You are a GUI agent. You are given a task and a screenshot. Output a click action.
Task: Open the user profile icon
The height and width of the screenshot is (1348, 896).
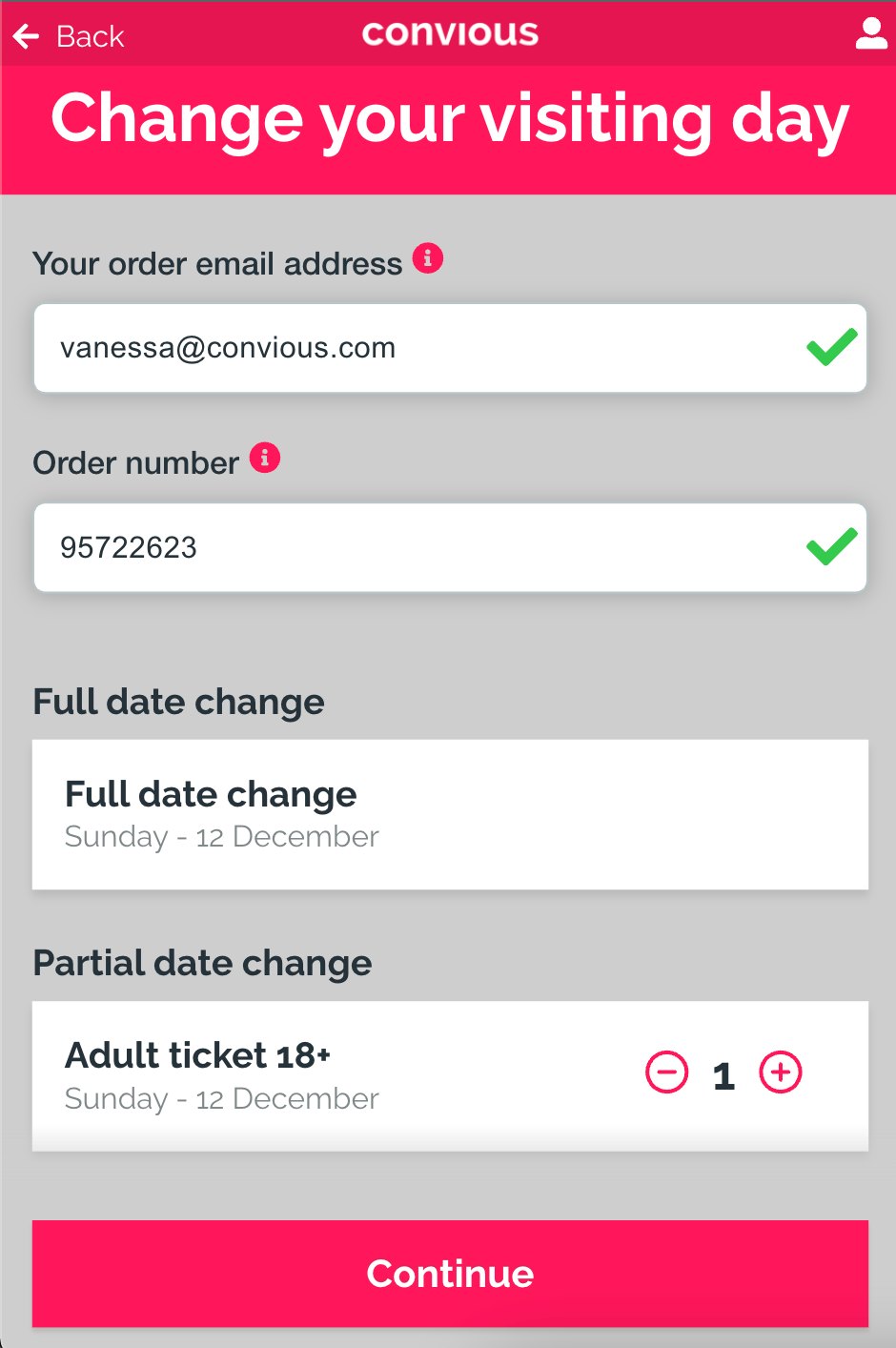point(871,33)
